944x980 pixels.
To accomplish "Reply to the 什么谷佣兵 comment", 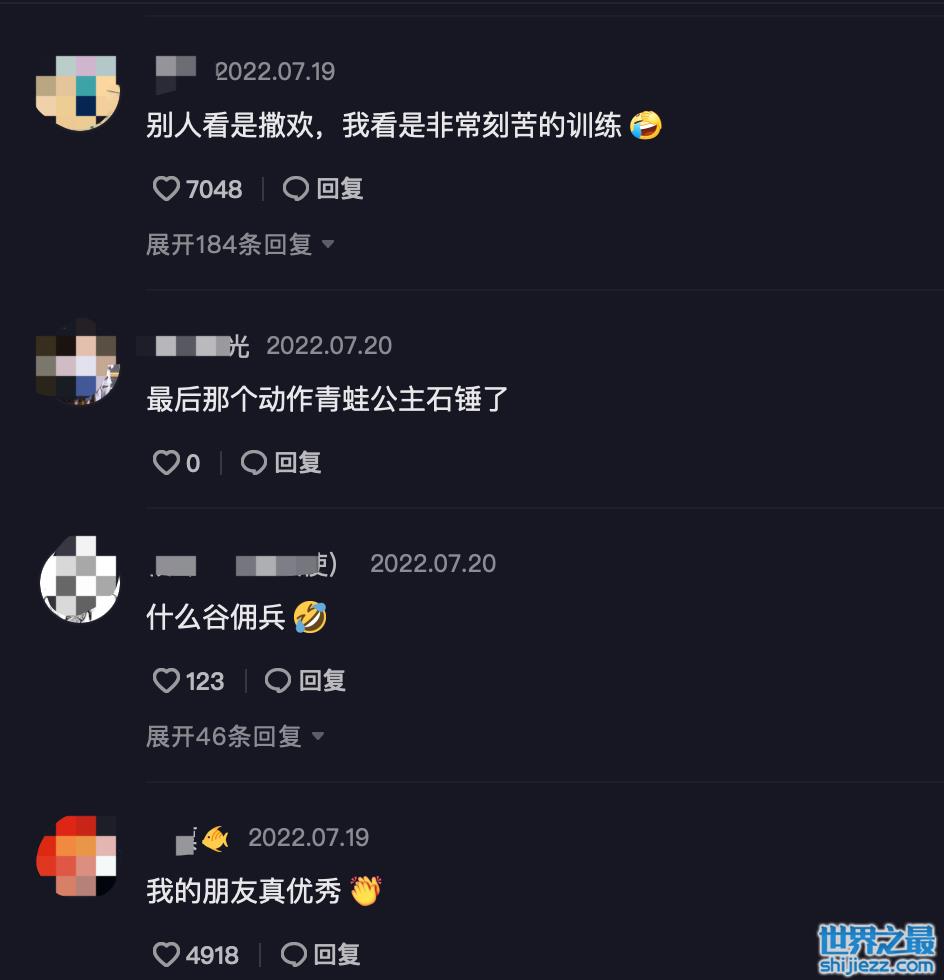I will 306,681.
